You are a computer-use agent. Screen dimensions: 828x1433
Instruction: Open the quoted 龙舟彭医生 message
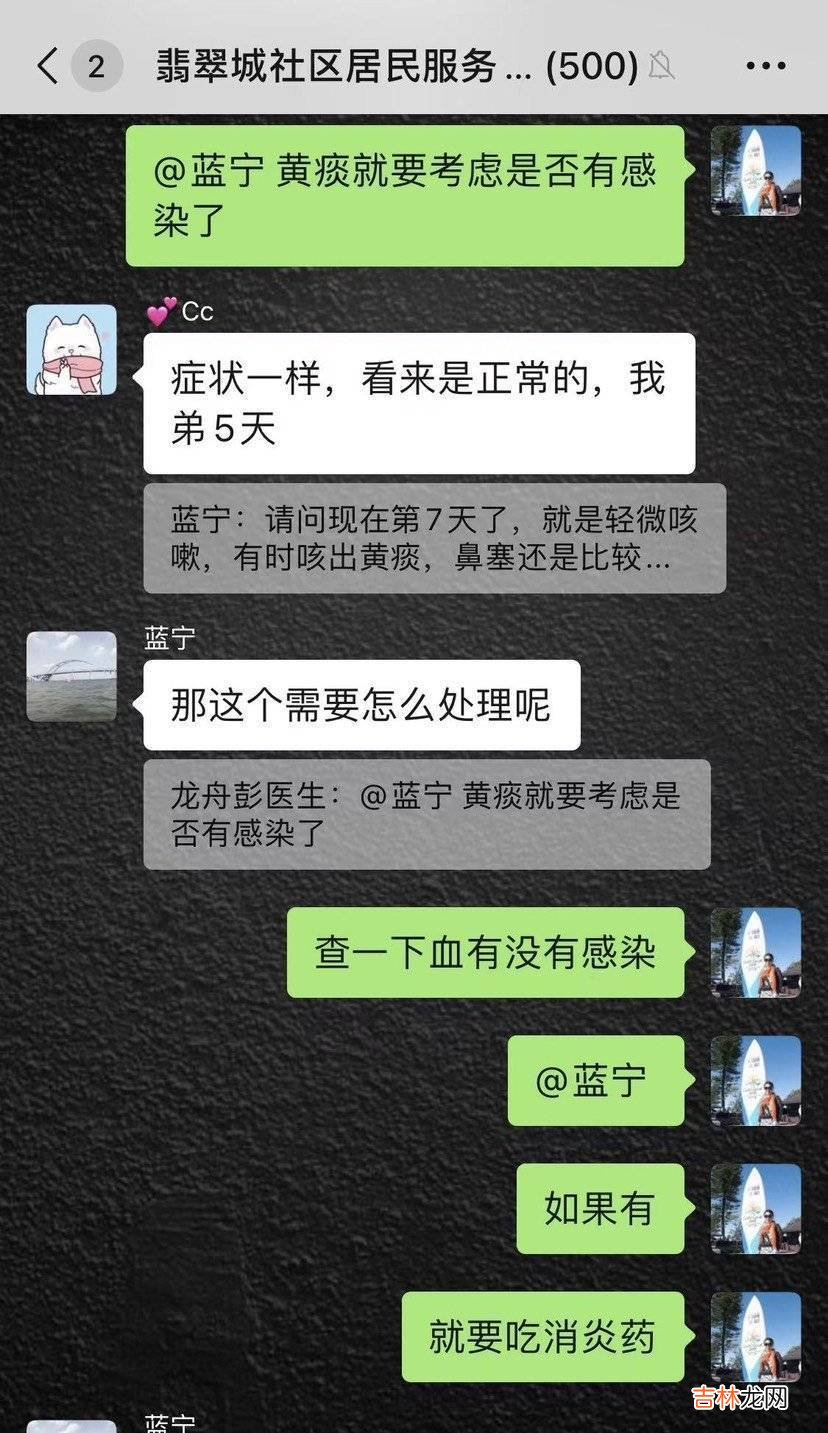point(426,813)
